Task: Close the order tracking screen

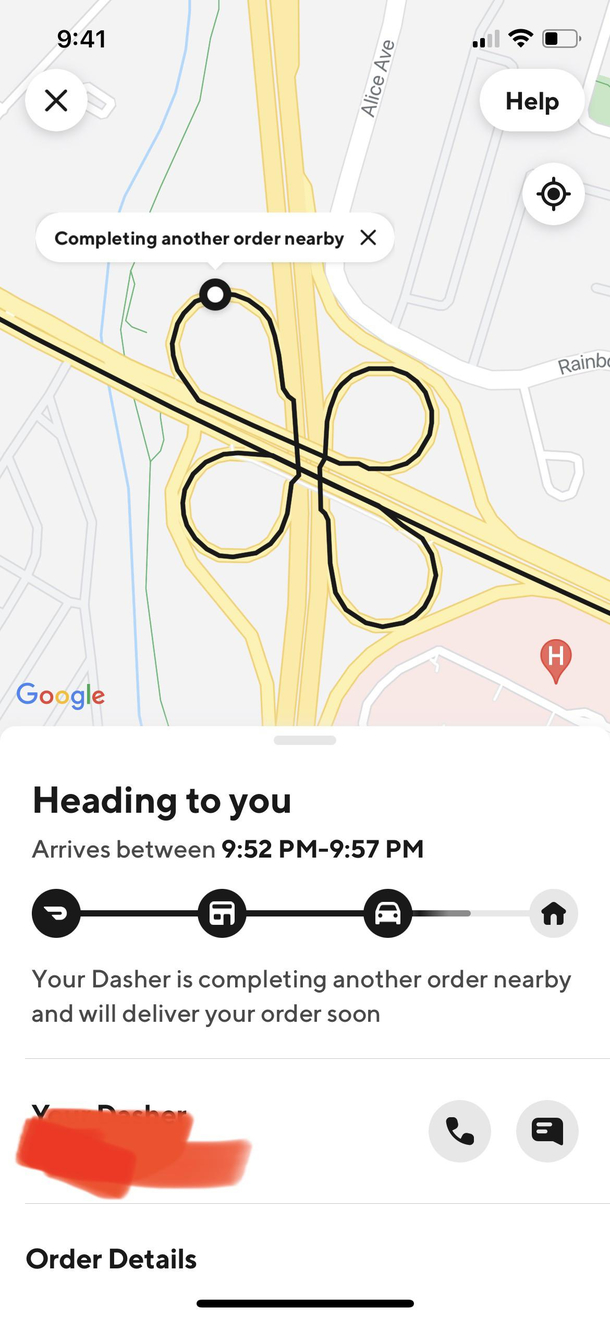Action: 56,100
